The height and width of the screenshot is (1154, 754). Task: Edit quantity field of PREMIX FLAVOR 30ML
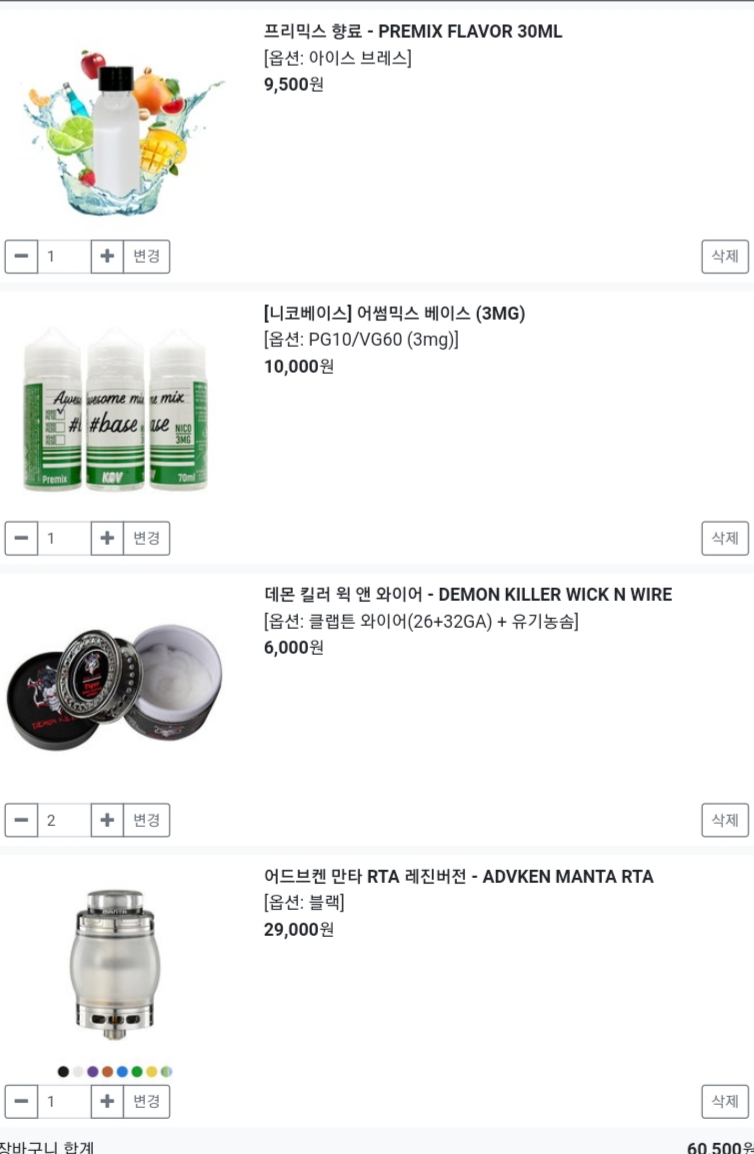pos(64,256)
